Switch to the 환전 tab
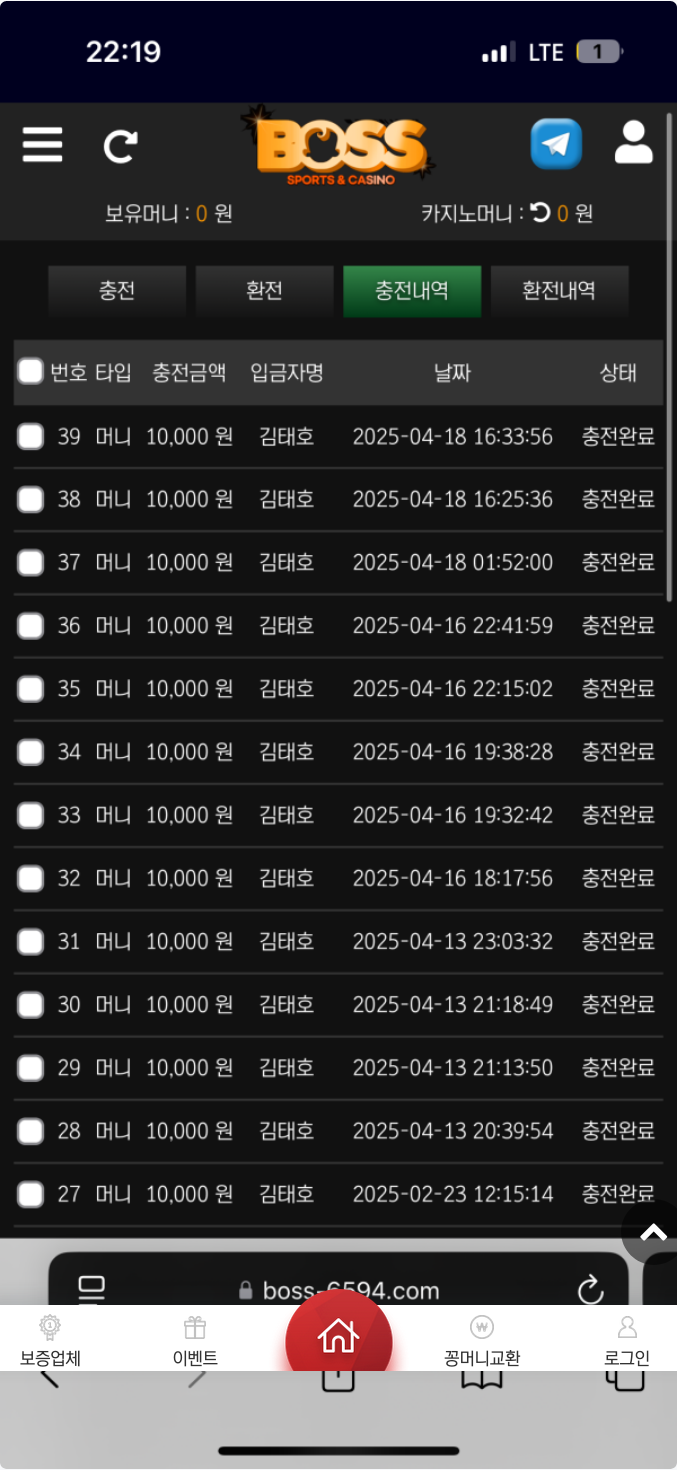 264,291
